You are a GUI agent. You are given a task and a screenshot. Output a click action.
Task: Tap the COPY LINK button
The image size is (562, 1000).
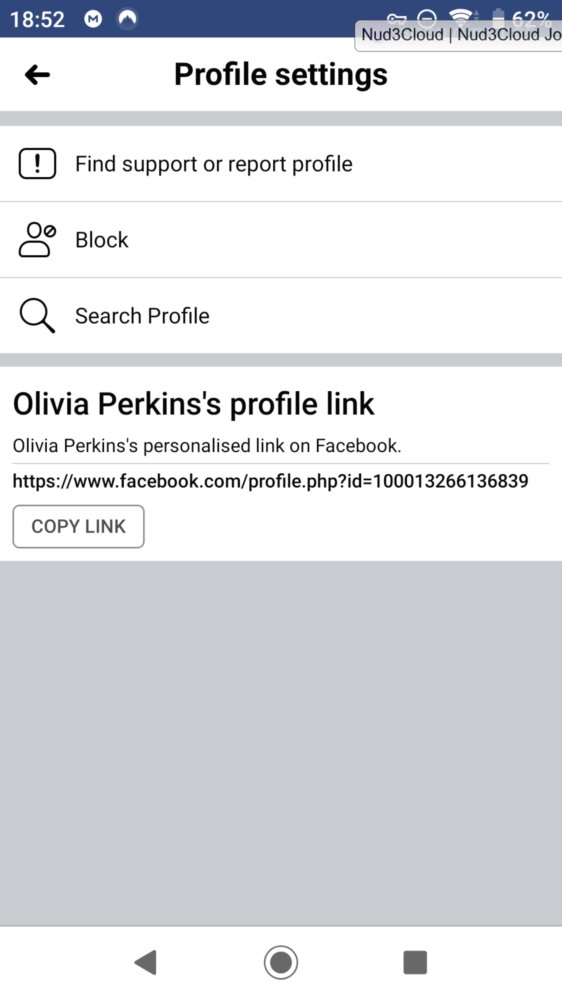(78, 527)
